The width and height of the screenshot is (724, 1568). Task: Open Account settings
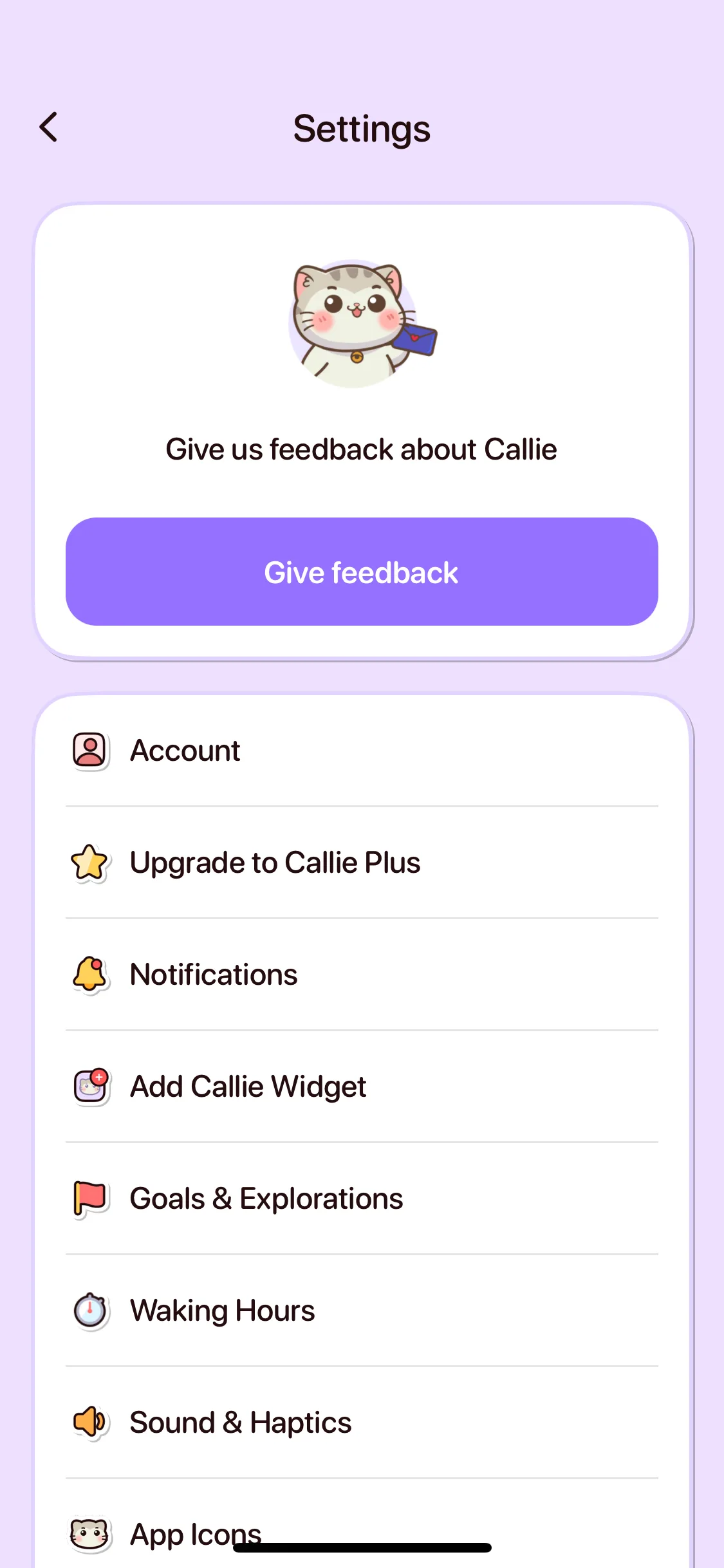click(x=362, y=751)
